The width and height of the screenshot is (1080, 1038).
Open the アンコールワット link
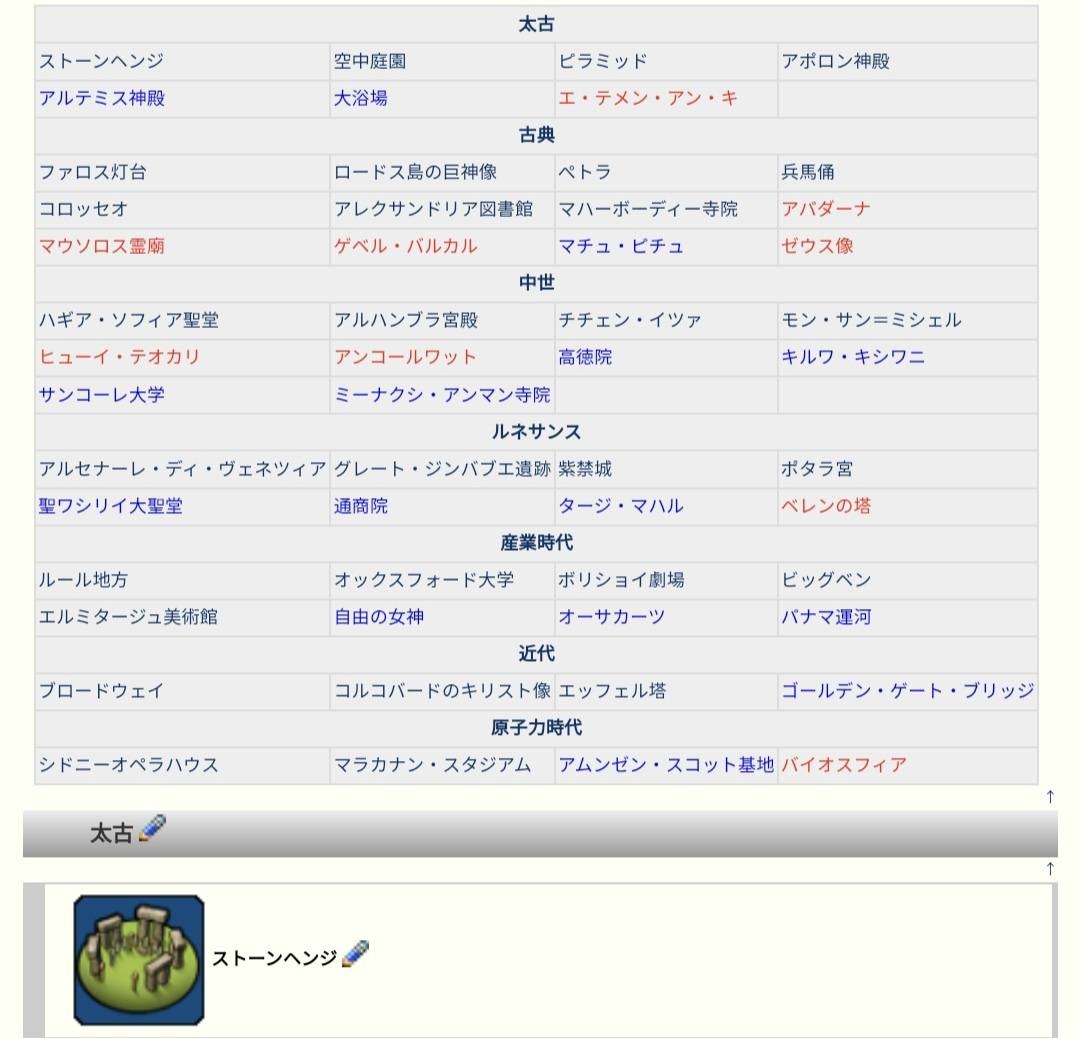(405, 357)
